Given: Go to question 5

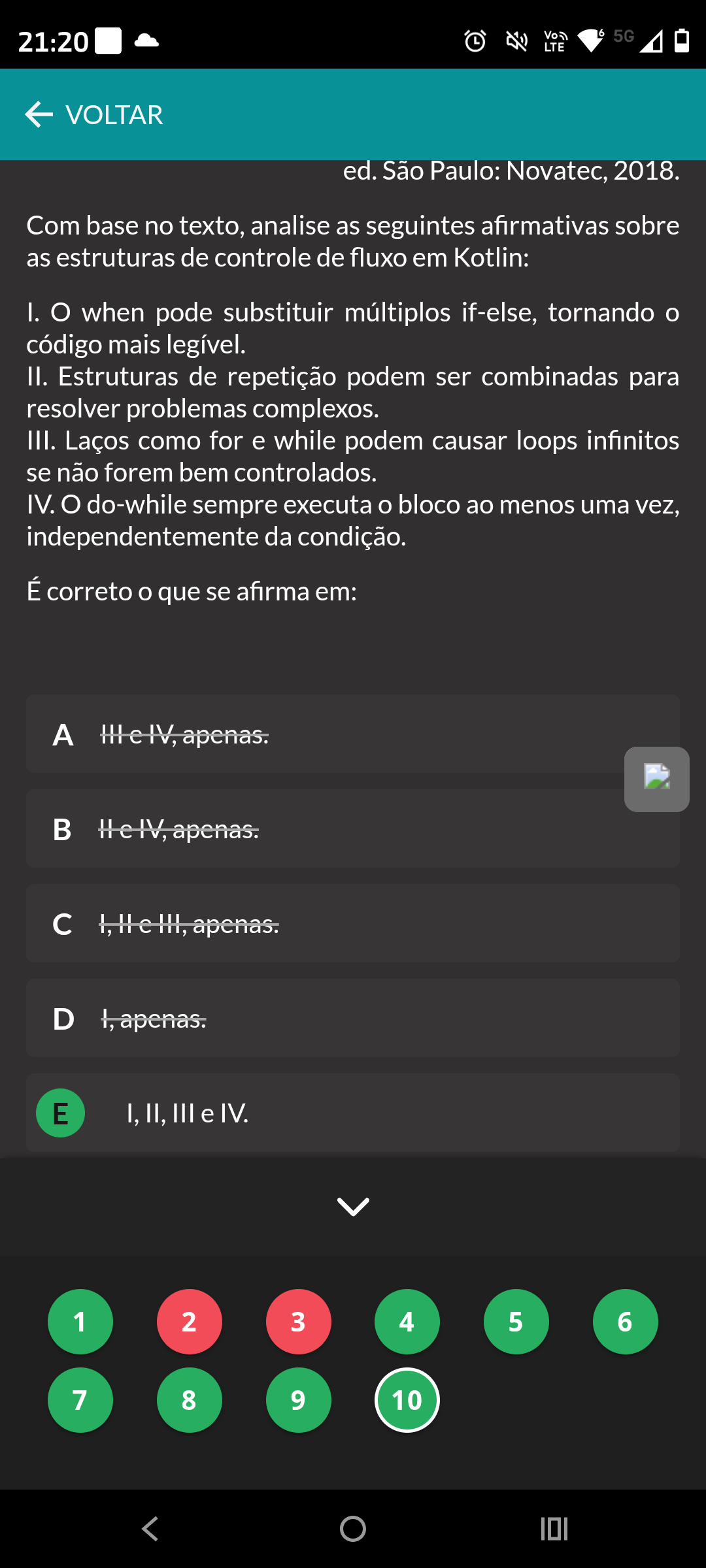Looking at the screenshot, I should click(516, 1322).
